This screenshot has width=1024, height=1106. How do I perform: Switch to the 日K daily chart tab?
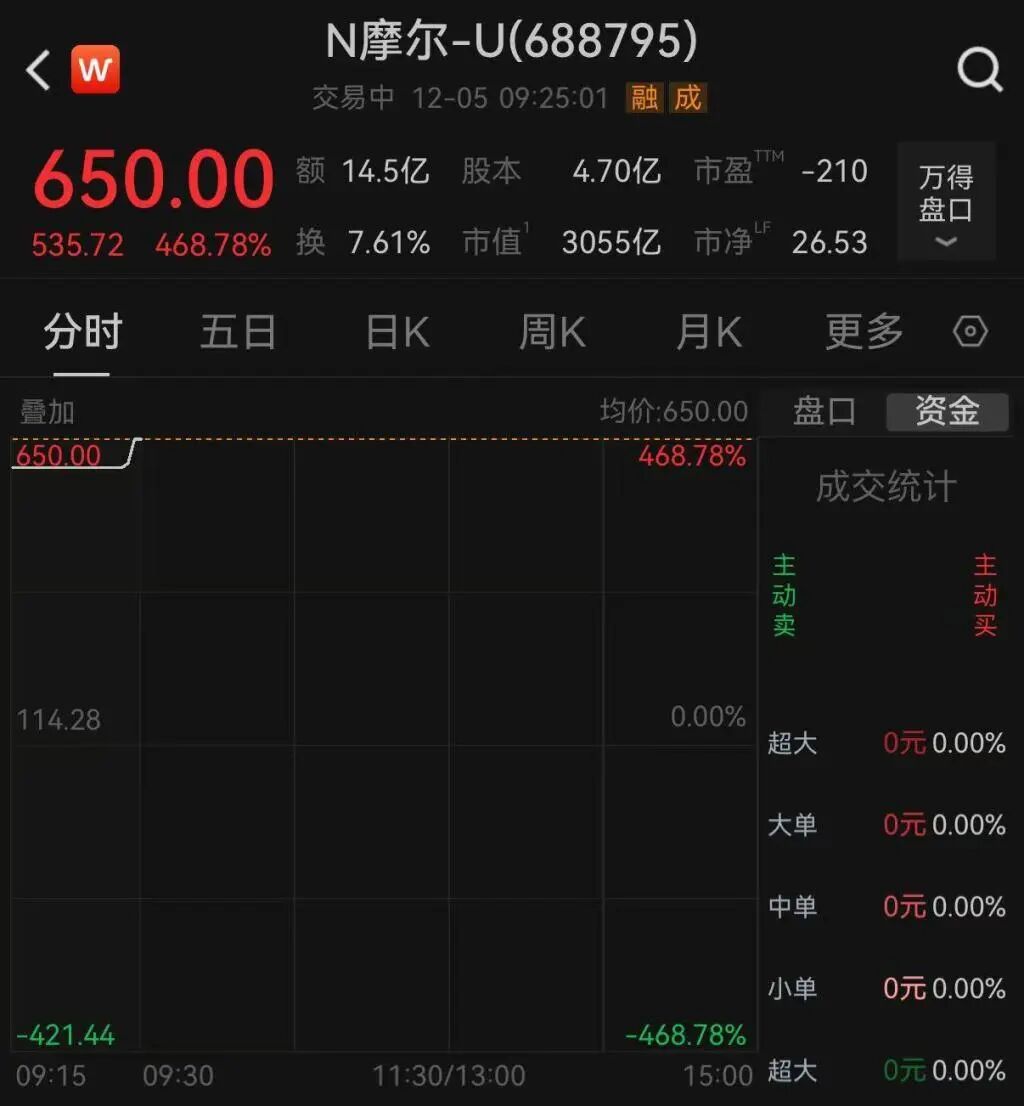click(x=395, y=331)
